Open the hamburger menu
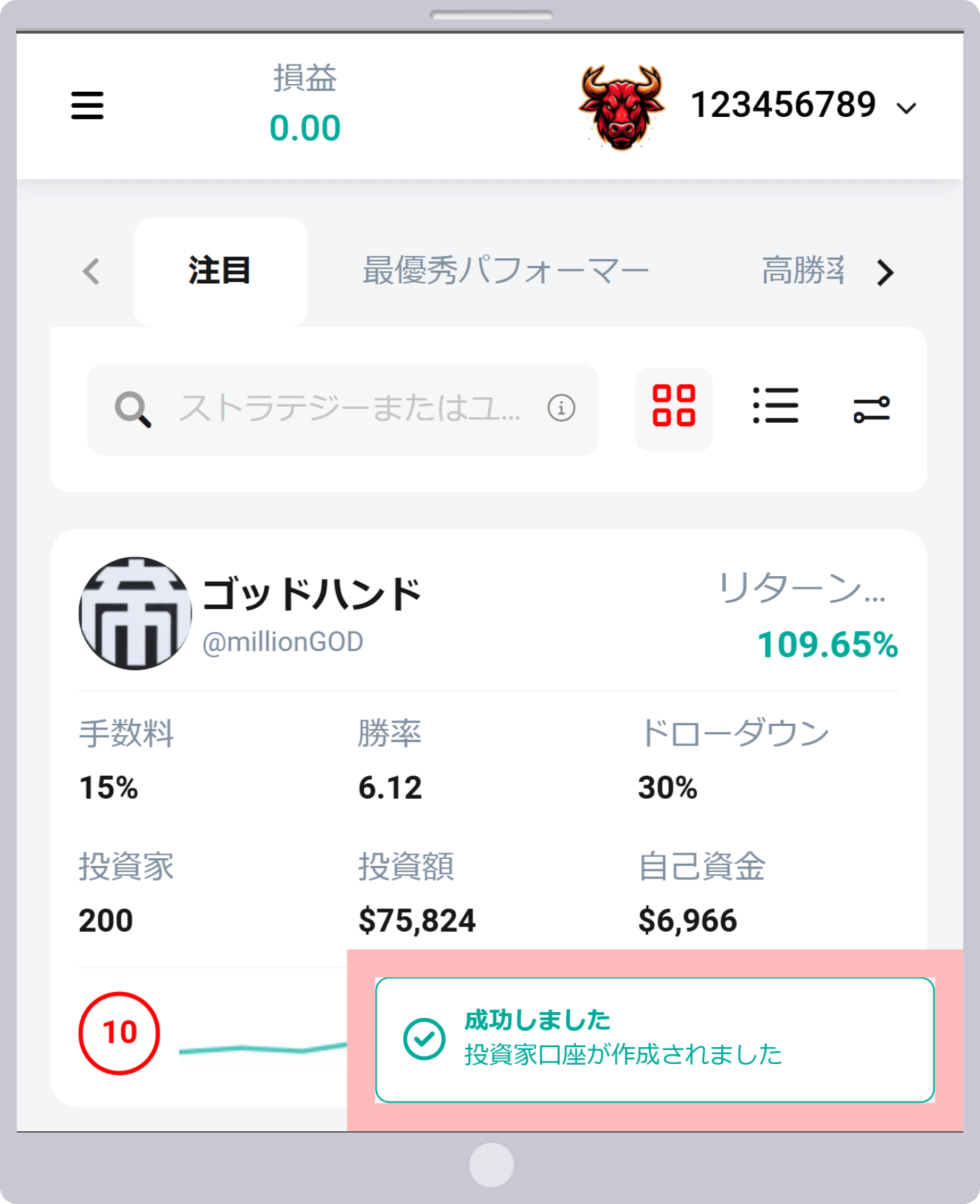Image resolution: width=980 pixels, height=1204 pixels. click(87, 106)
